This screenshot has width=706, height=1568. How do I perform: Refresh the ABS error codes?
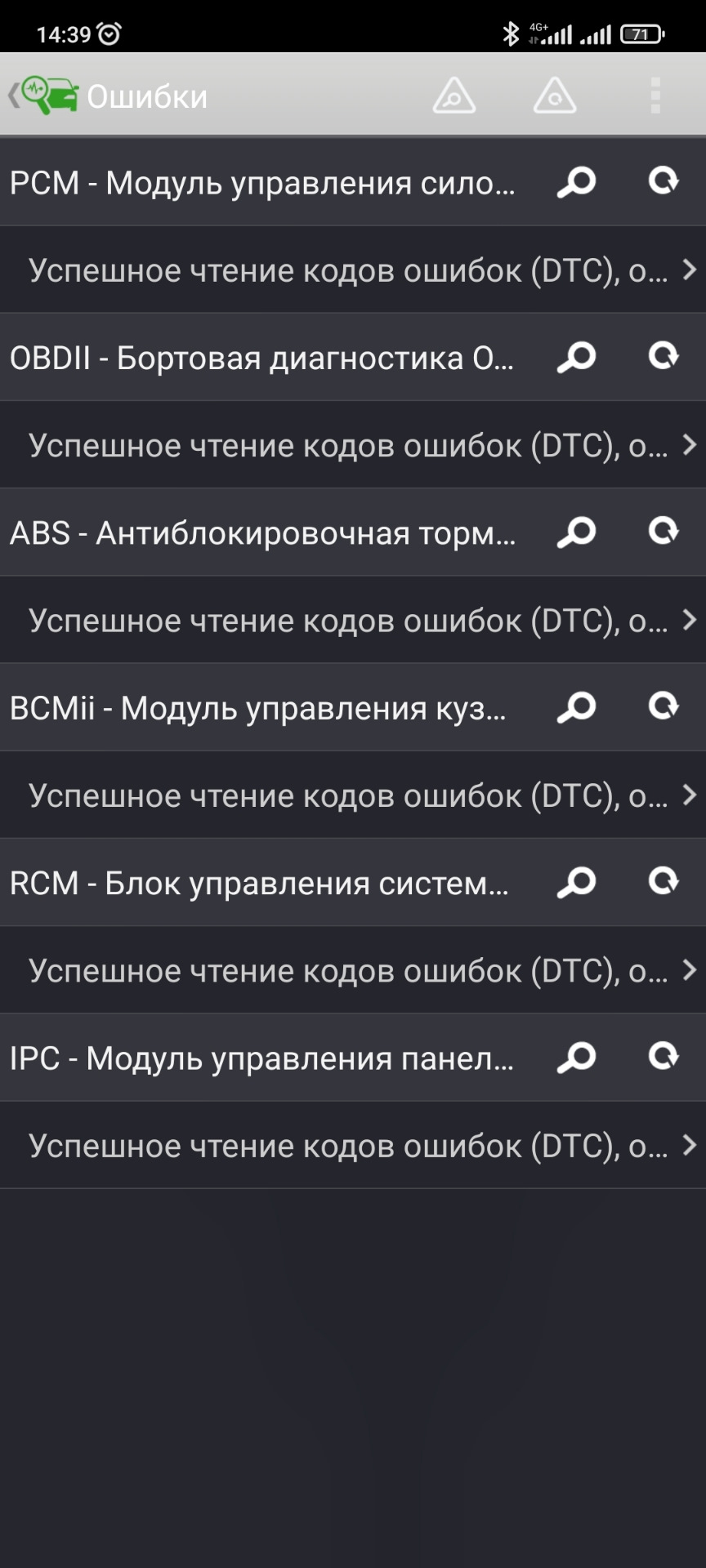(664, 532)
